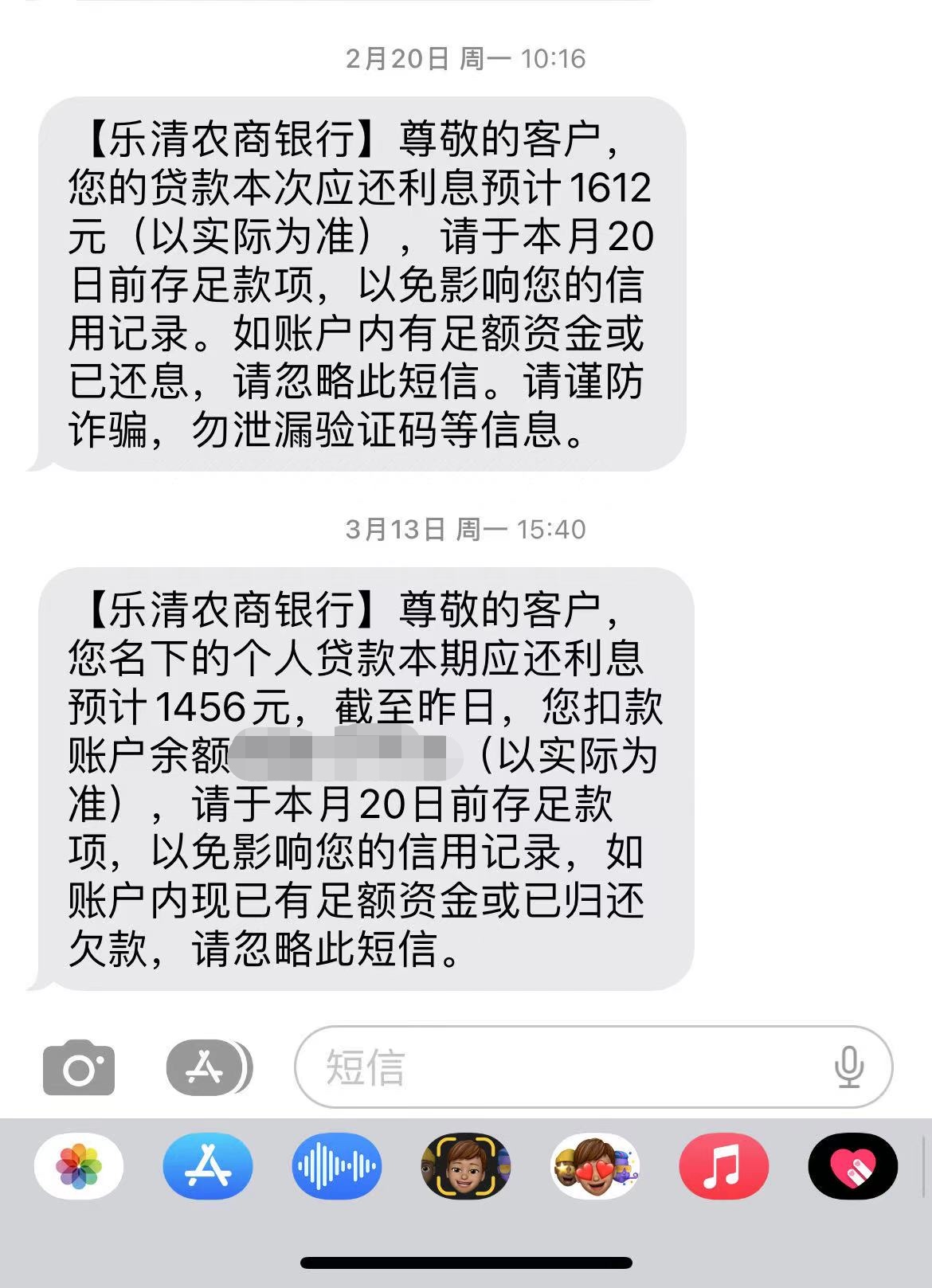Open the App Store in the app strip
This screenshot has width=932, height=1288.
click(208, 1166)
